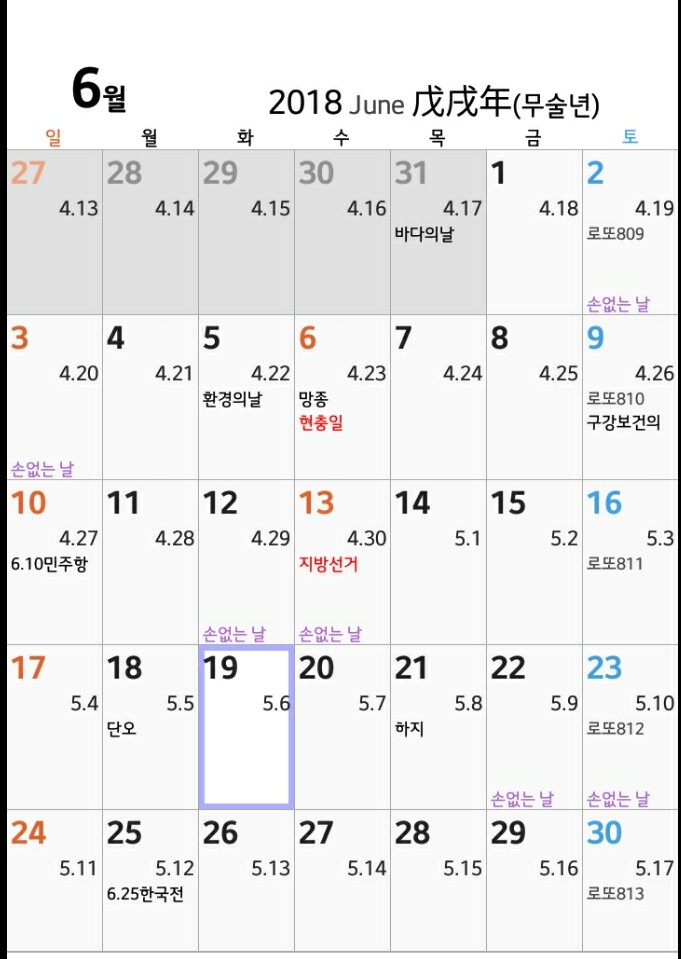Select May 31 바다의날 date
Viewport: 681px width, 959px height.
tap(438, 232)
